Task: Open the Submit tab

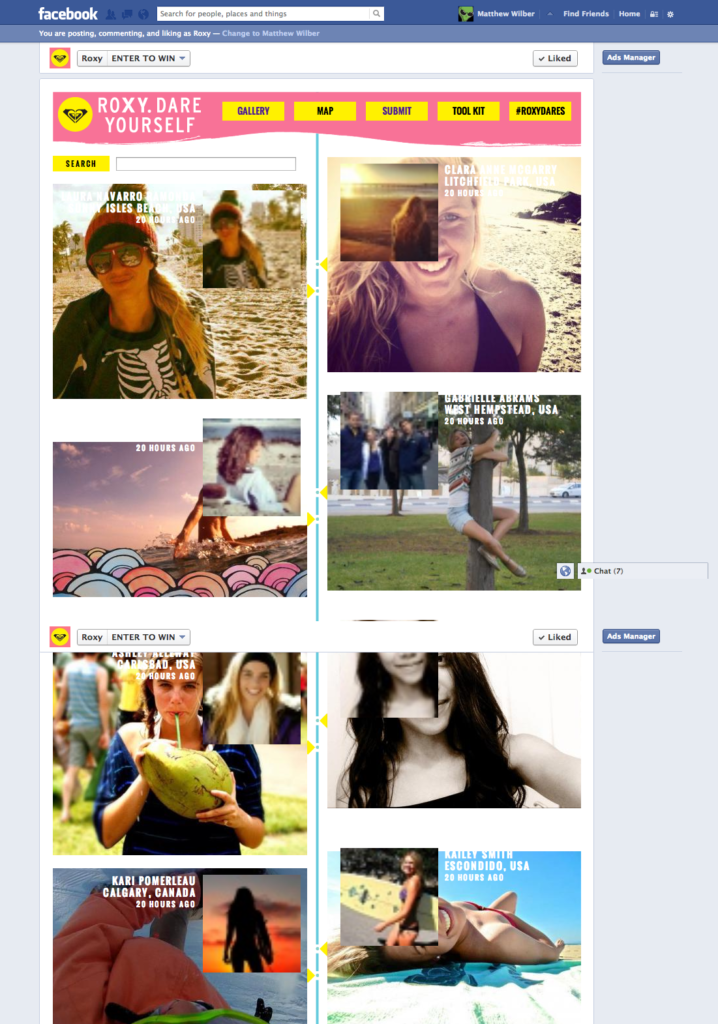Action: pos(397,111)
